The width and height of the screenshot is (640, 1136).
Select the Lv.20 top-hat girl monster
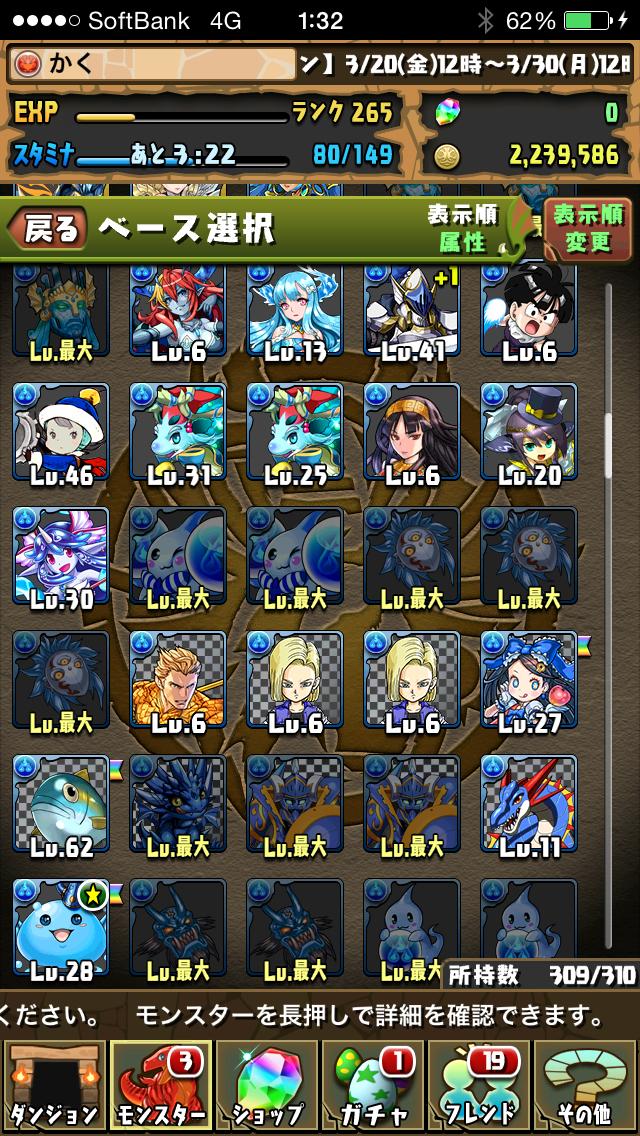pyautogui.click(x=528, y=433)
